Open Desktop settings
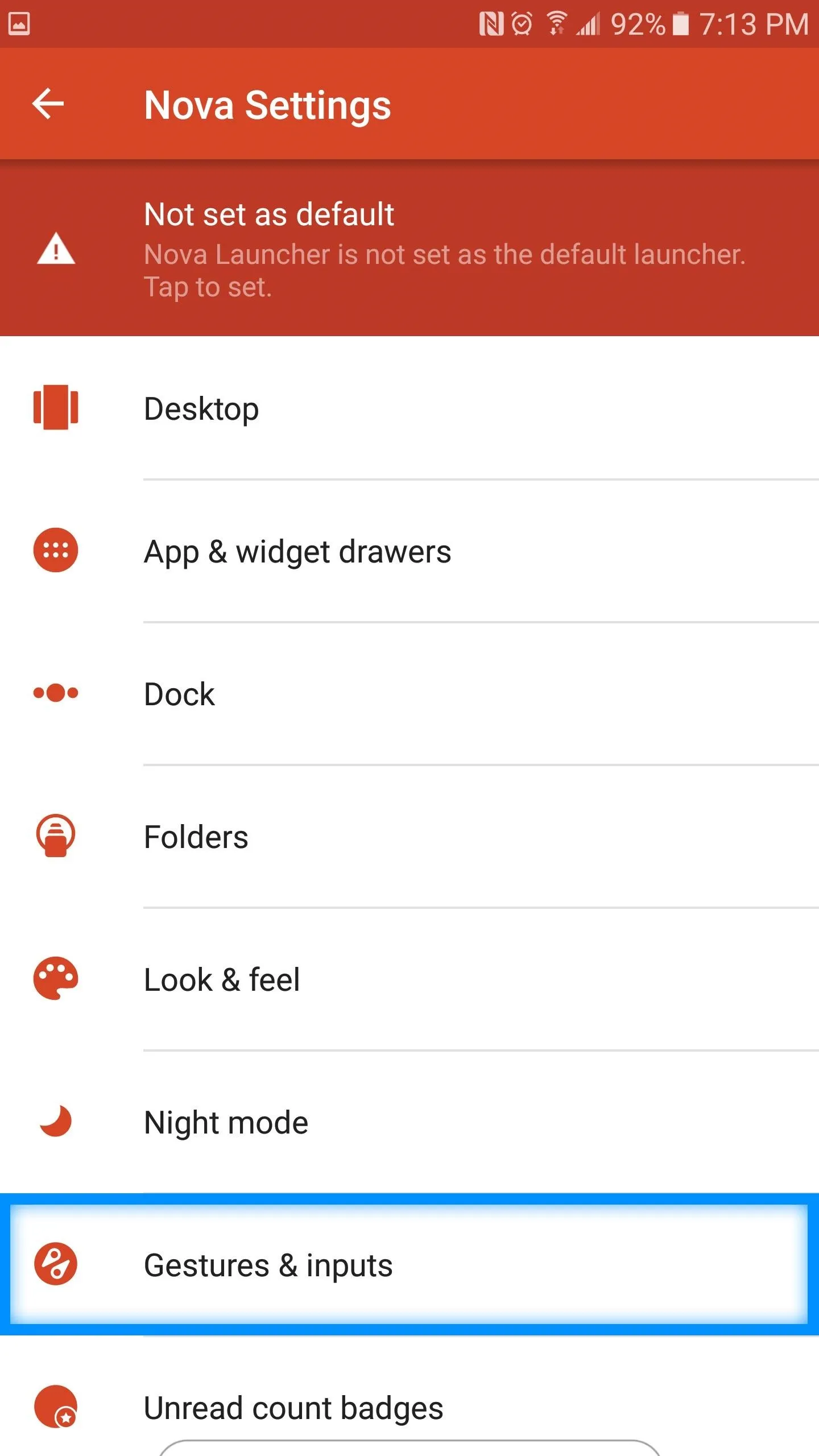This screenshot has width=819, height=1456. click(x=409, y=408)
